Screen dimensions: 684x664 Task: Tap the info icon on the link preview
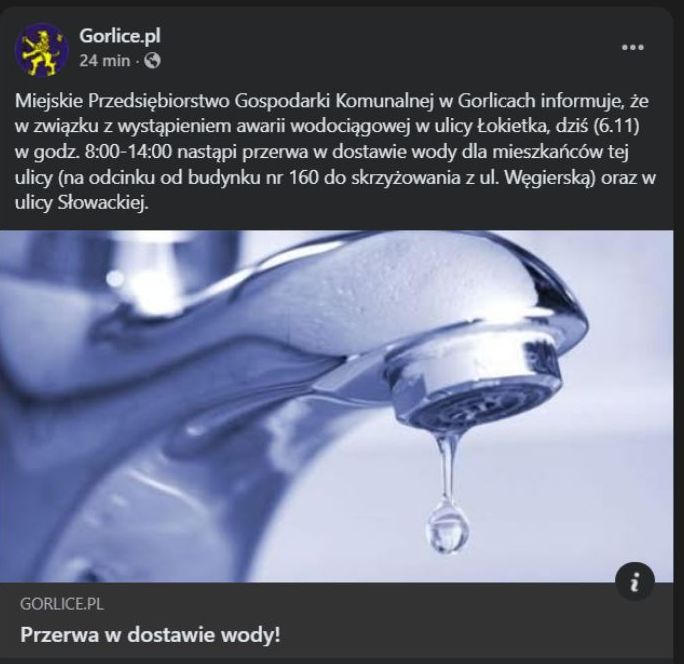coord(634,581)
